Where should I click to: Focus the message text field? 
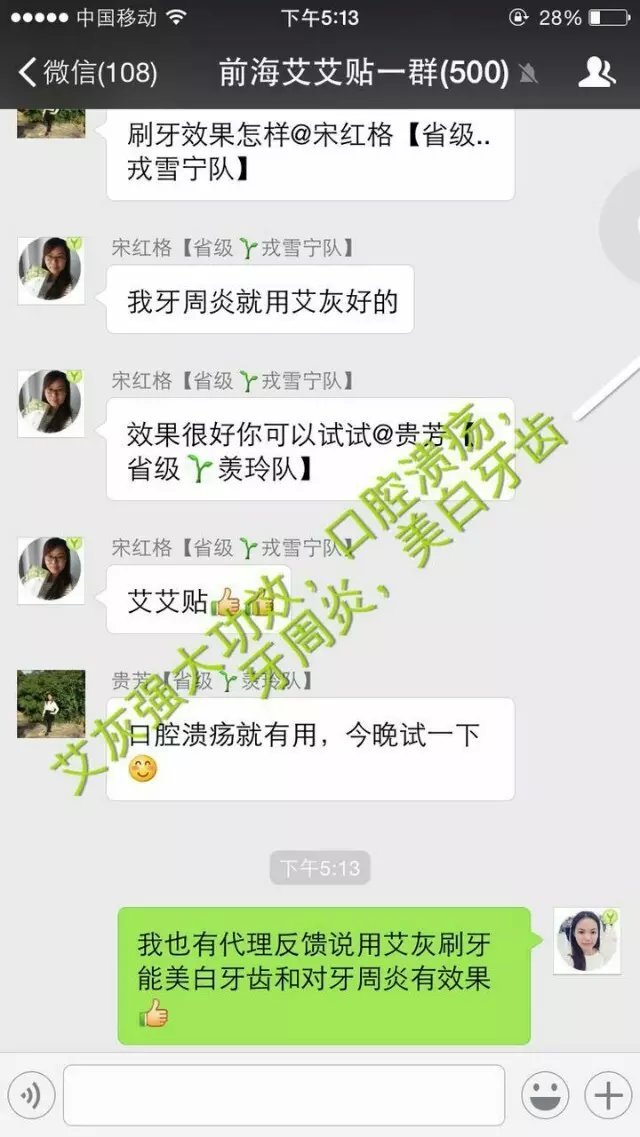coord(283,1096)
